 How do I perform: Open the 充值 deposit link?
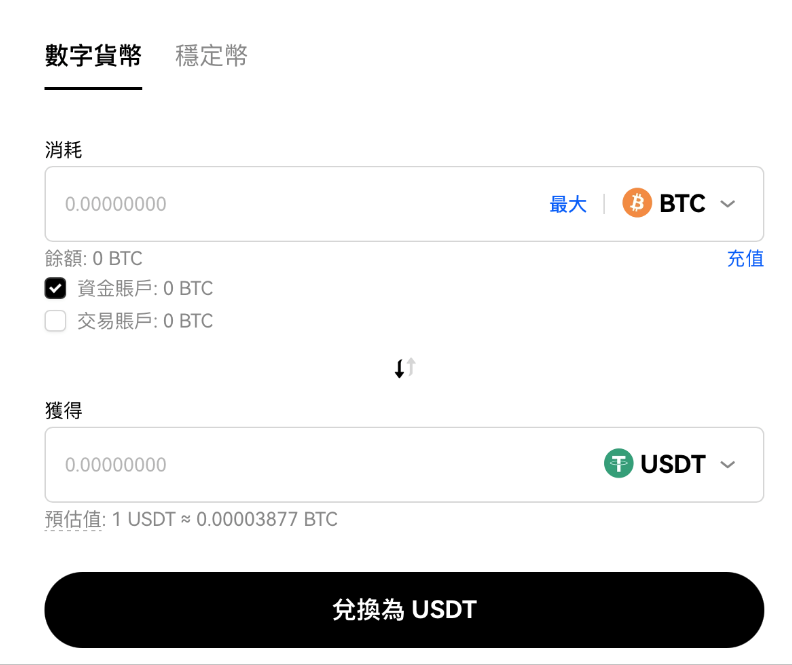click(745, 259)
